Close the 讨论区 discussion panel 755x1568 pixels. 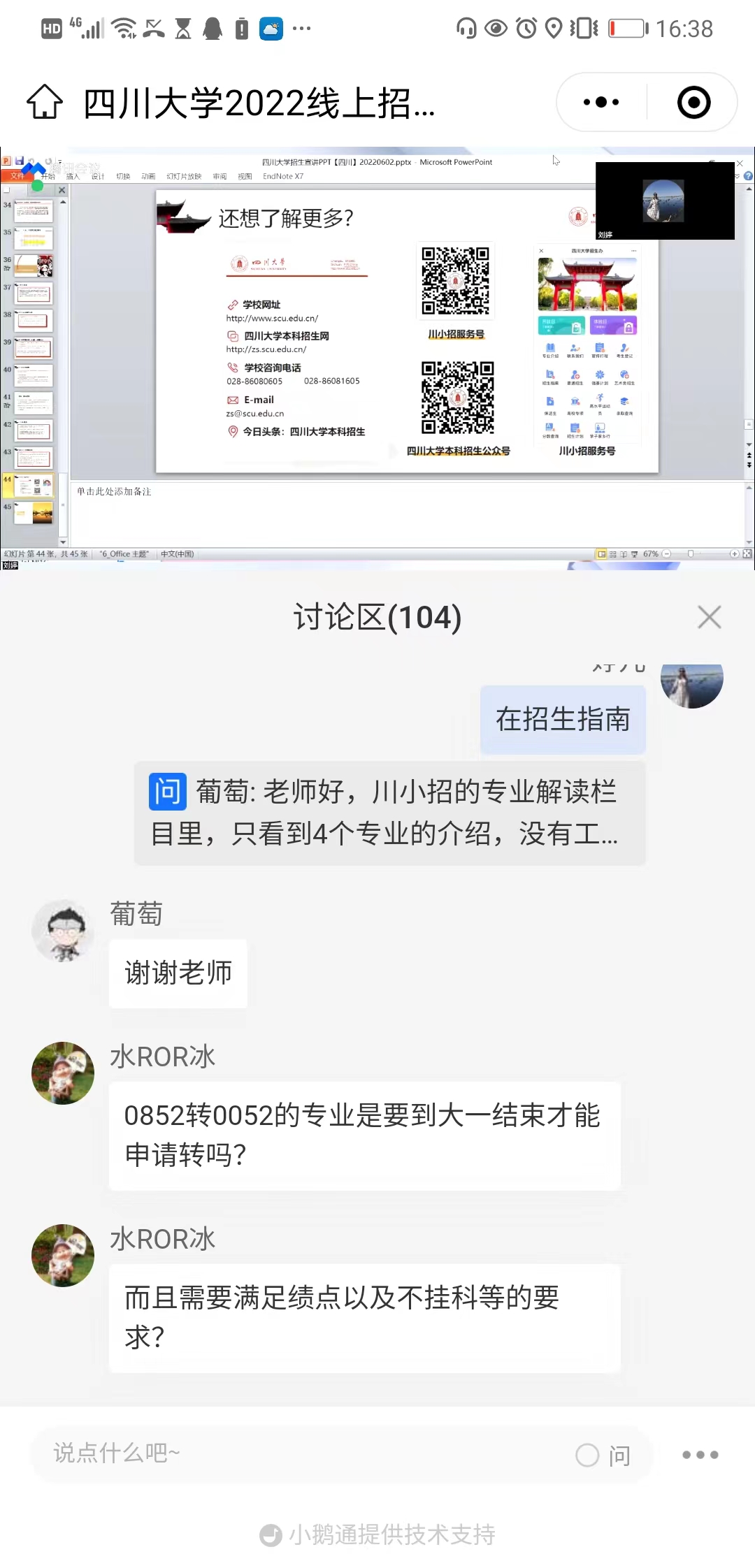pos(709,617)
